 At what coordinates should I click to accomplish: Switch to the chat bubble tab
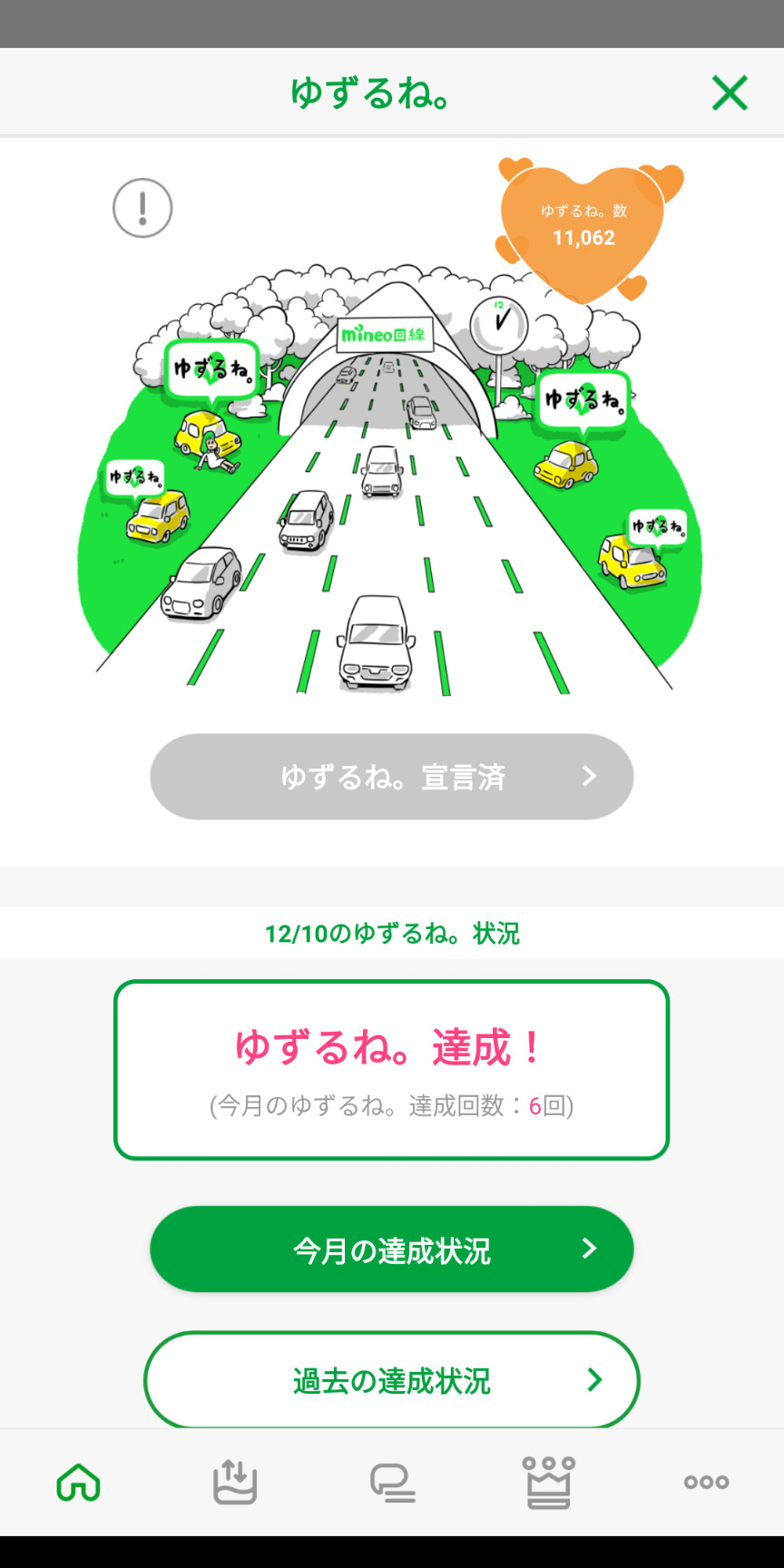392,1483
